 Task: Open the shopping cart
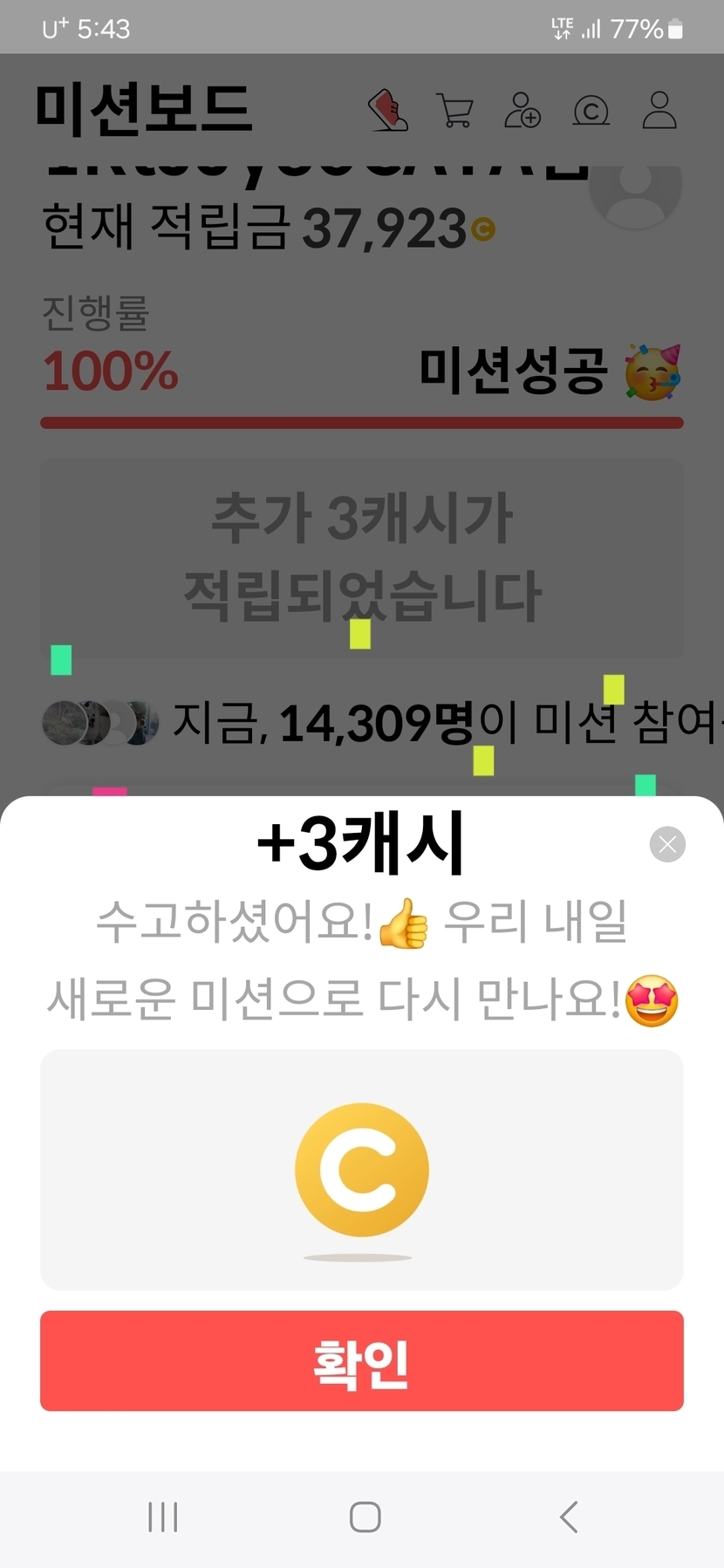pos(454,111)
